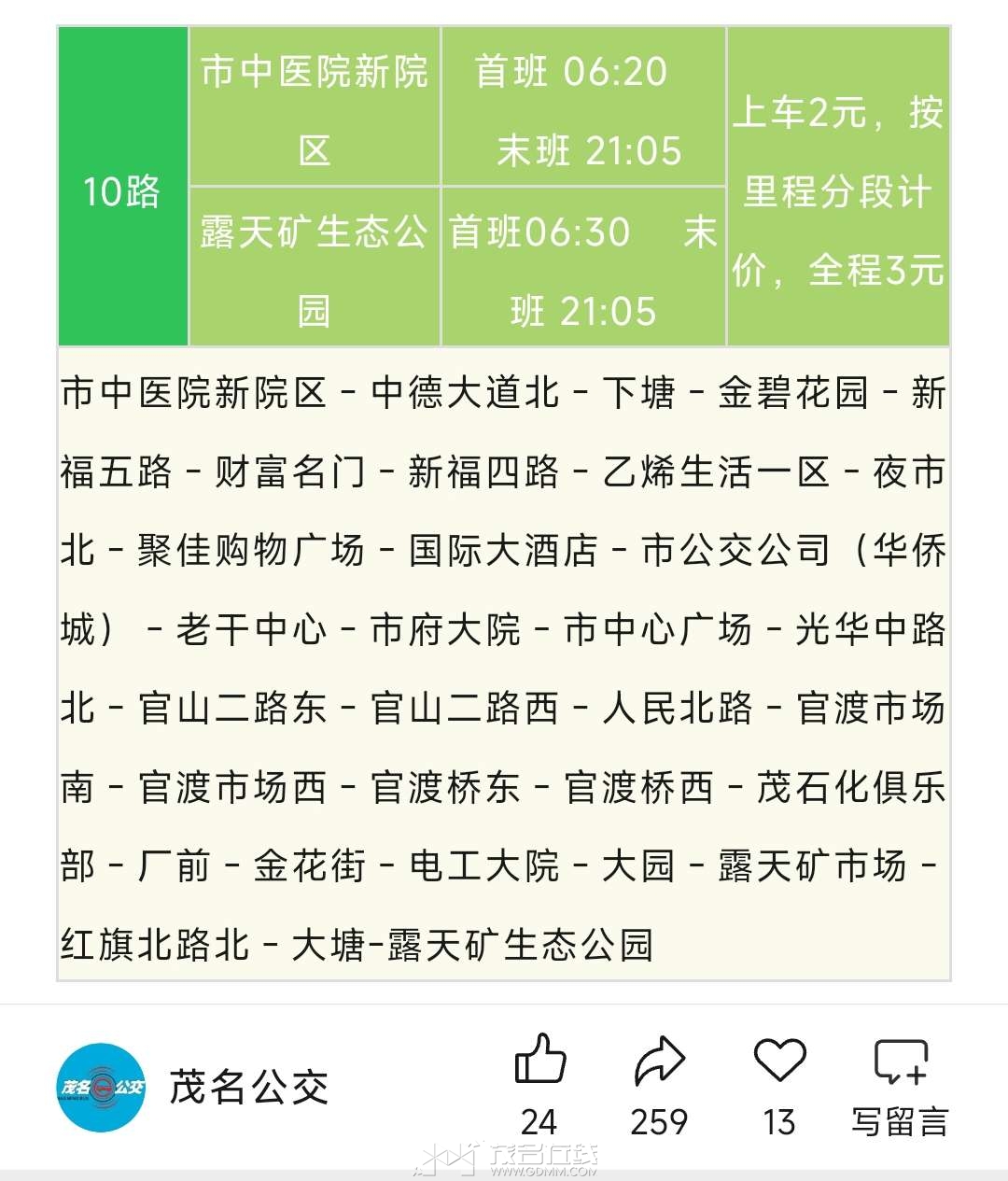
Task: Like this article with the thumbs-up
Action: (540, 1061)
